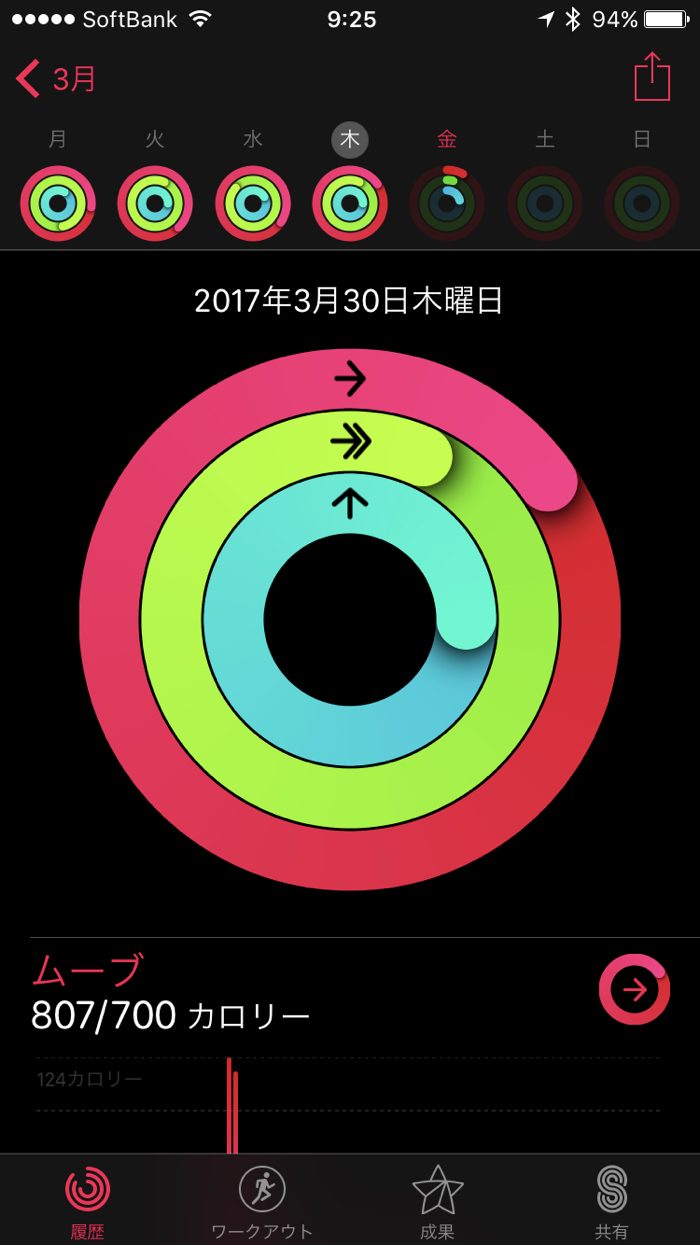
Task: Go back to the 3月 month view
Action: click(57, 78)
